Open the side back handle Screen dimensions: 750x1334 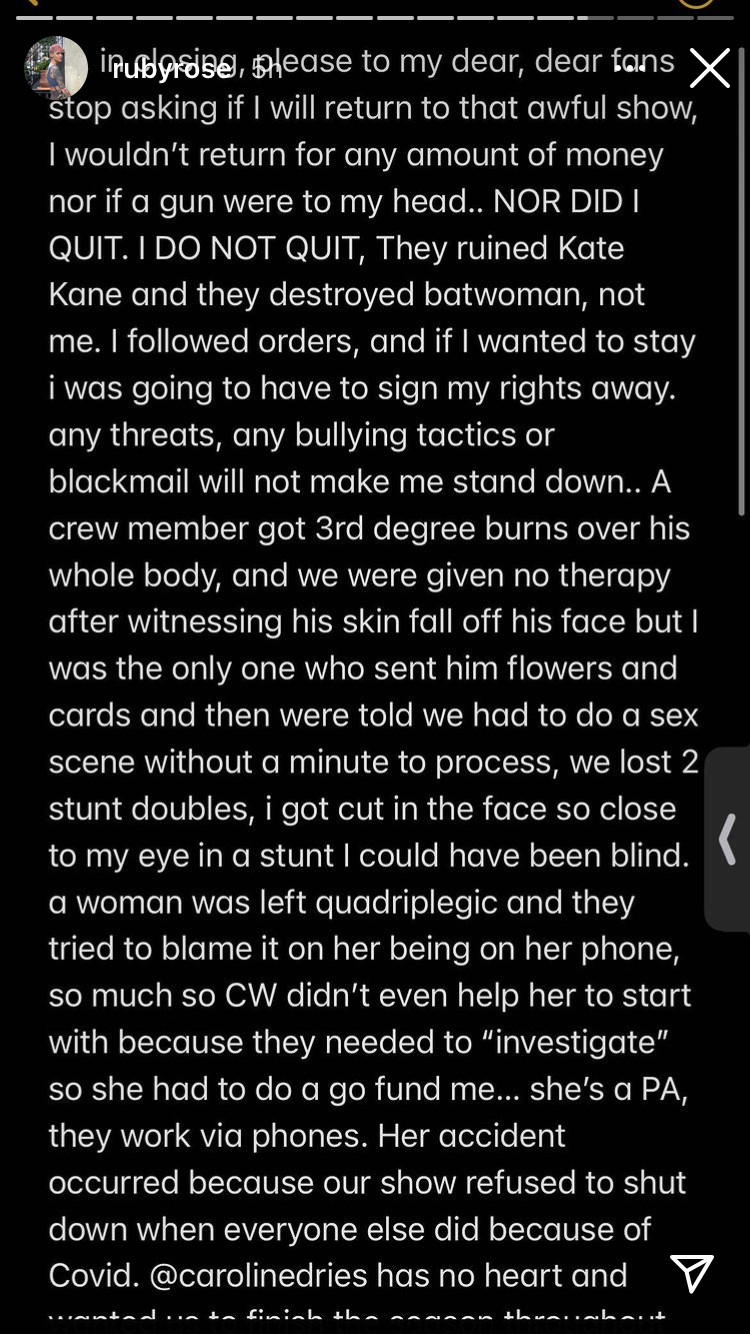[x=728, y=839]
